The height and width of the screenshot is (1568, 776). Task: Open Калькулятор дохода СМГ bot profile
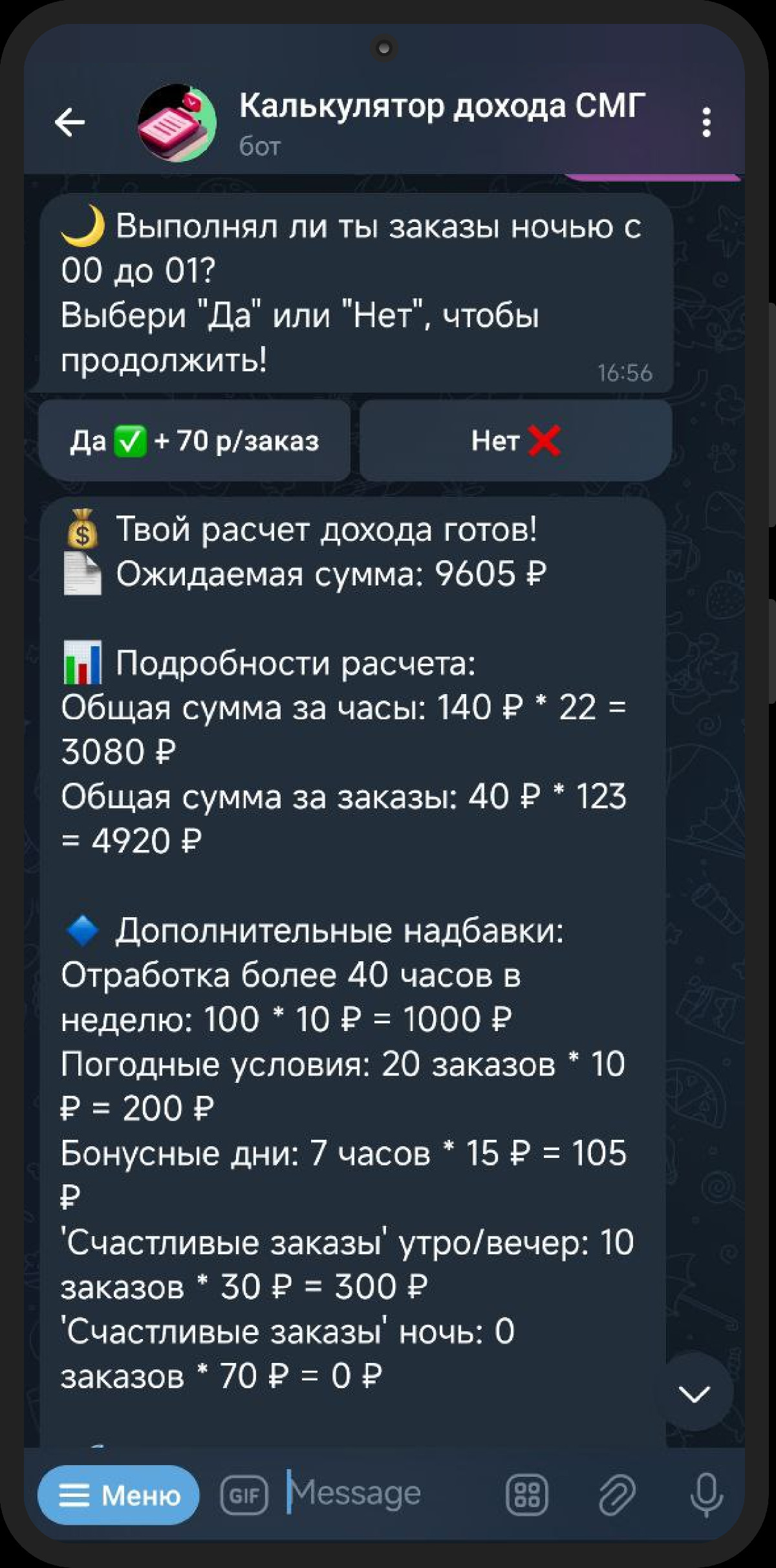tap(442, 122)
